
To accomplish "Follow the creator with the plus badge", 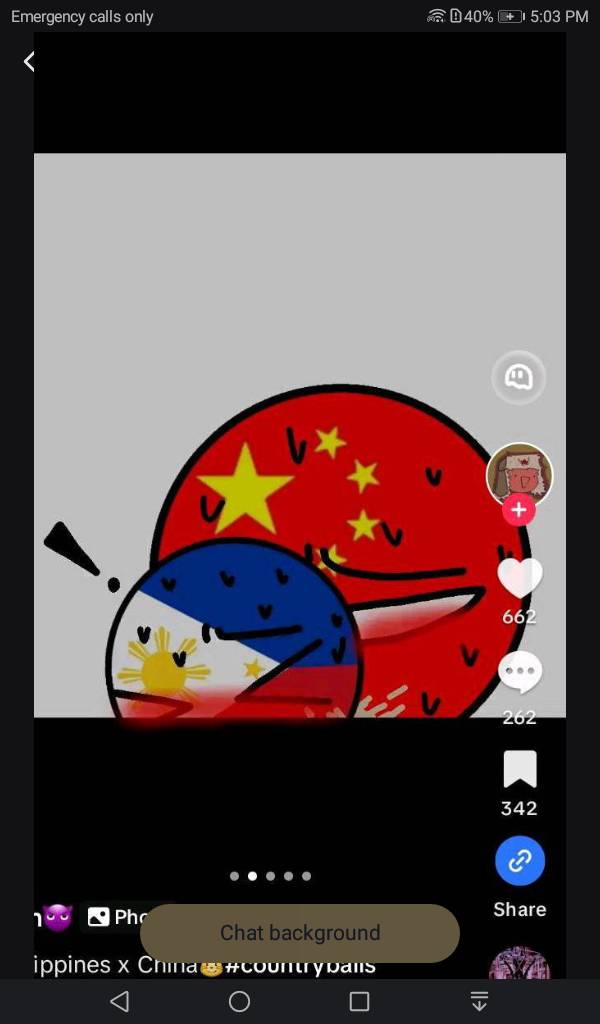I will click(518, 510).
